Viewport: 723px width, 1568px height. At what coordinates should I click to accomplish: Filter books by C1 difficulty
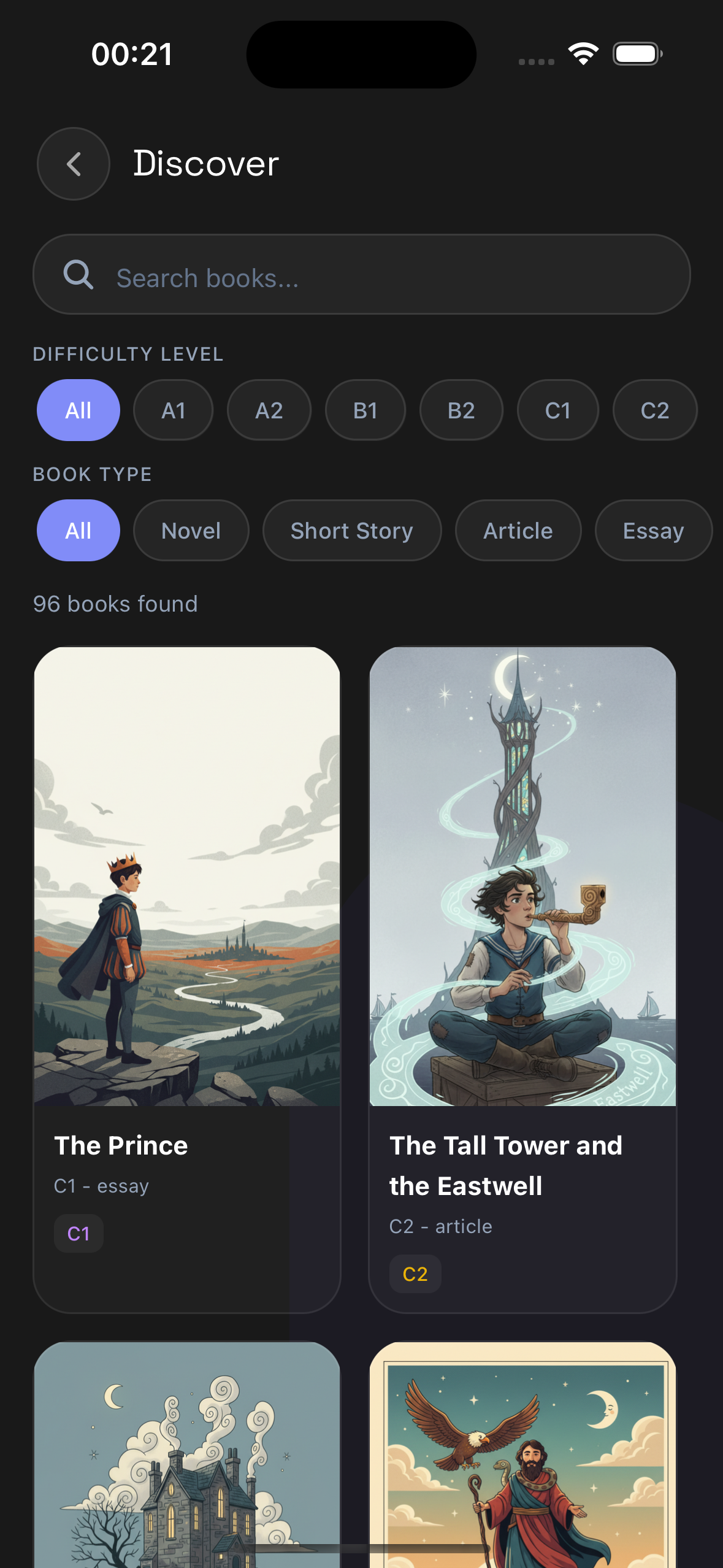[557, 410]
